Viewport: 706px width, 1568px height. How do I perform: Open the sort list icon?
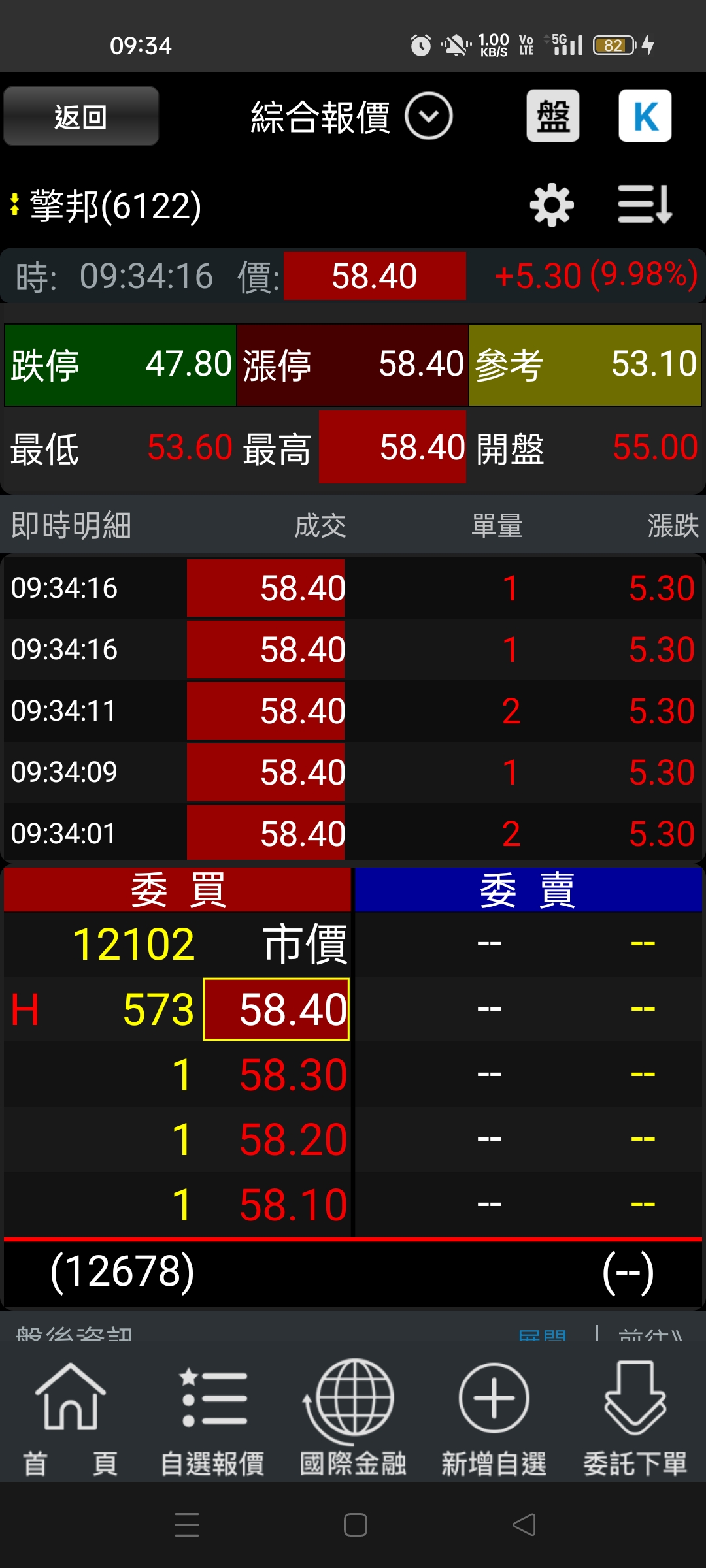(x=645, y=205)
